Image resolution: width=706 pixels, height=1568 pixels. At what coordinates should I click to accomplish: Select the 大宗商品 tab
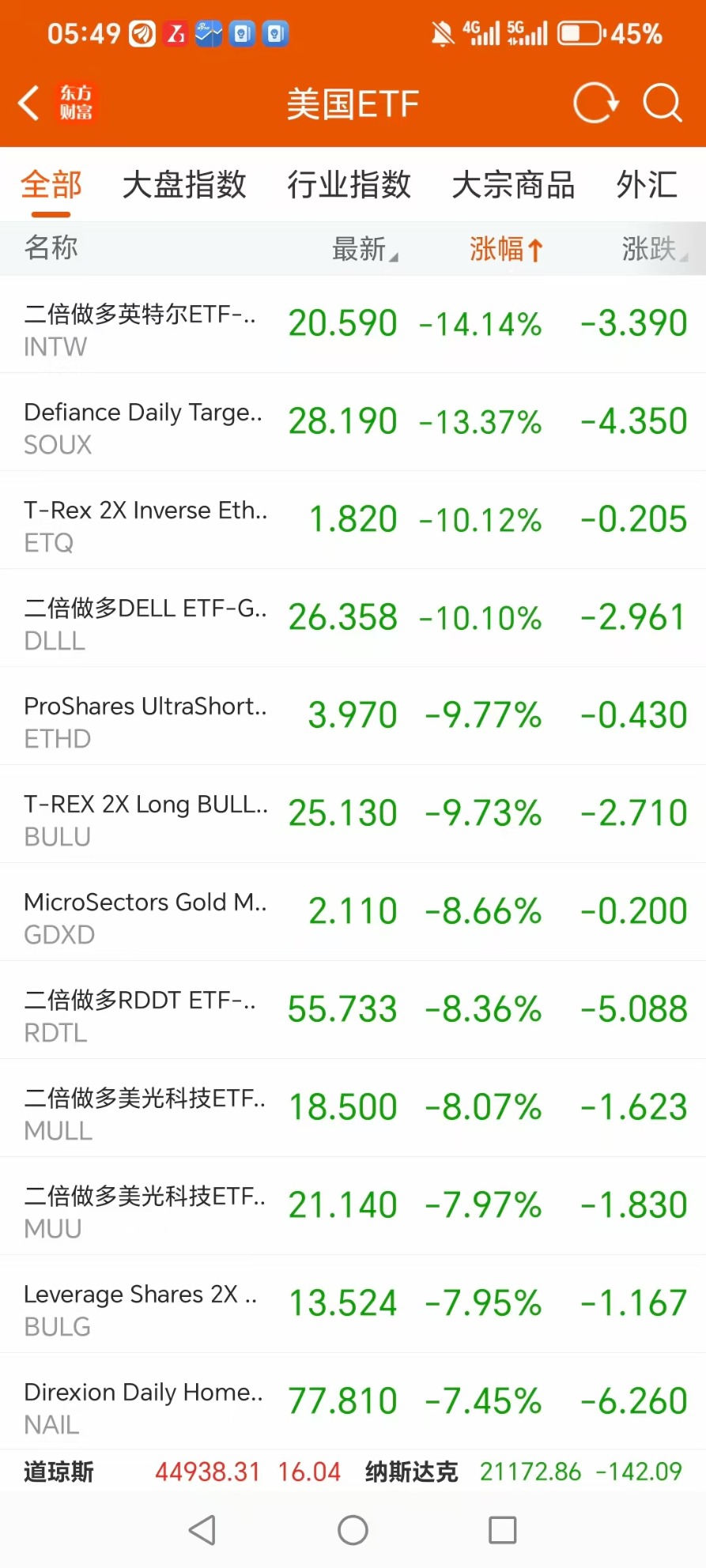coord(513,184)
